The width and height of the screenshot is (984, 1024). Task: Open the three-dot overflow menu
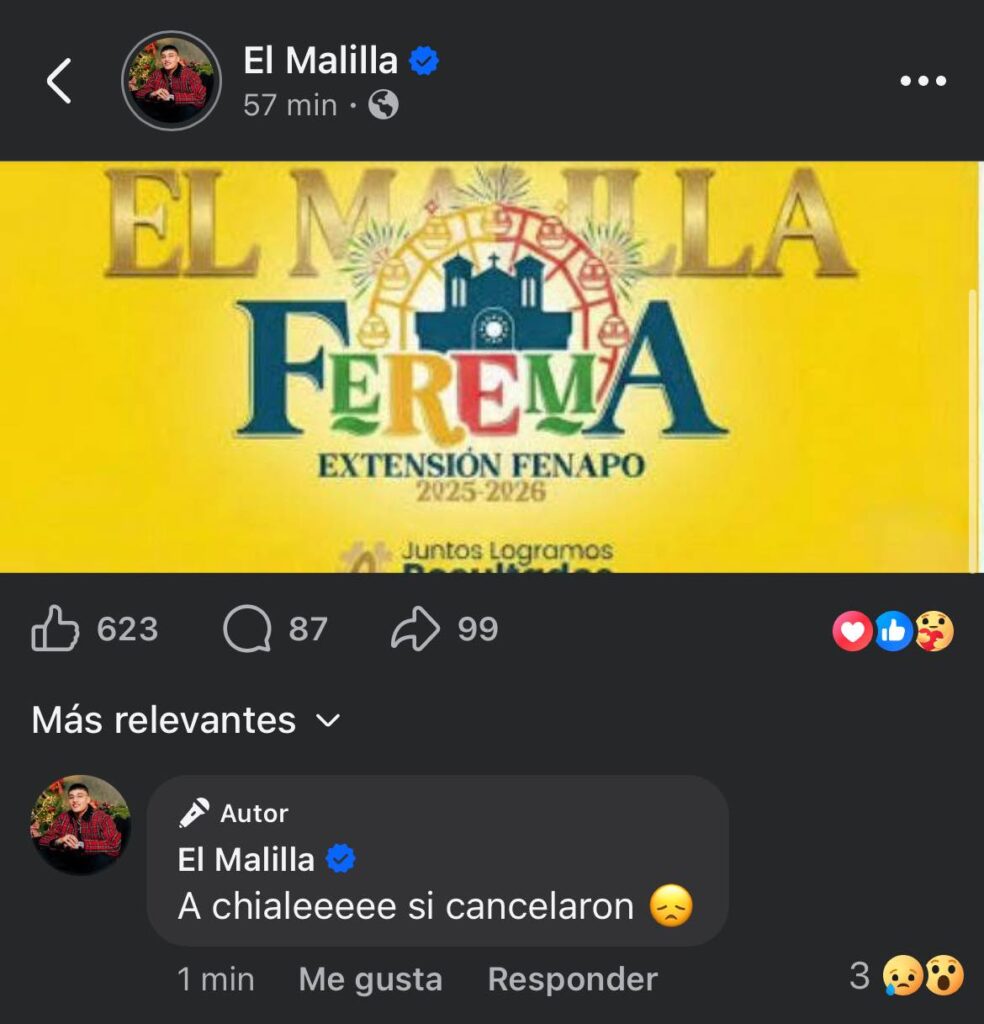(922, 81)
